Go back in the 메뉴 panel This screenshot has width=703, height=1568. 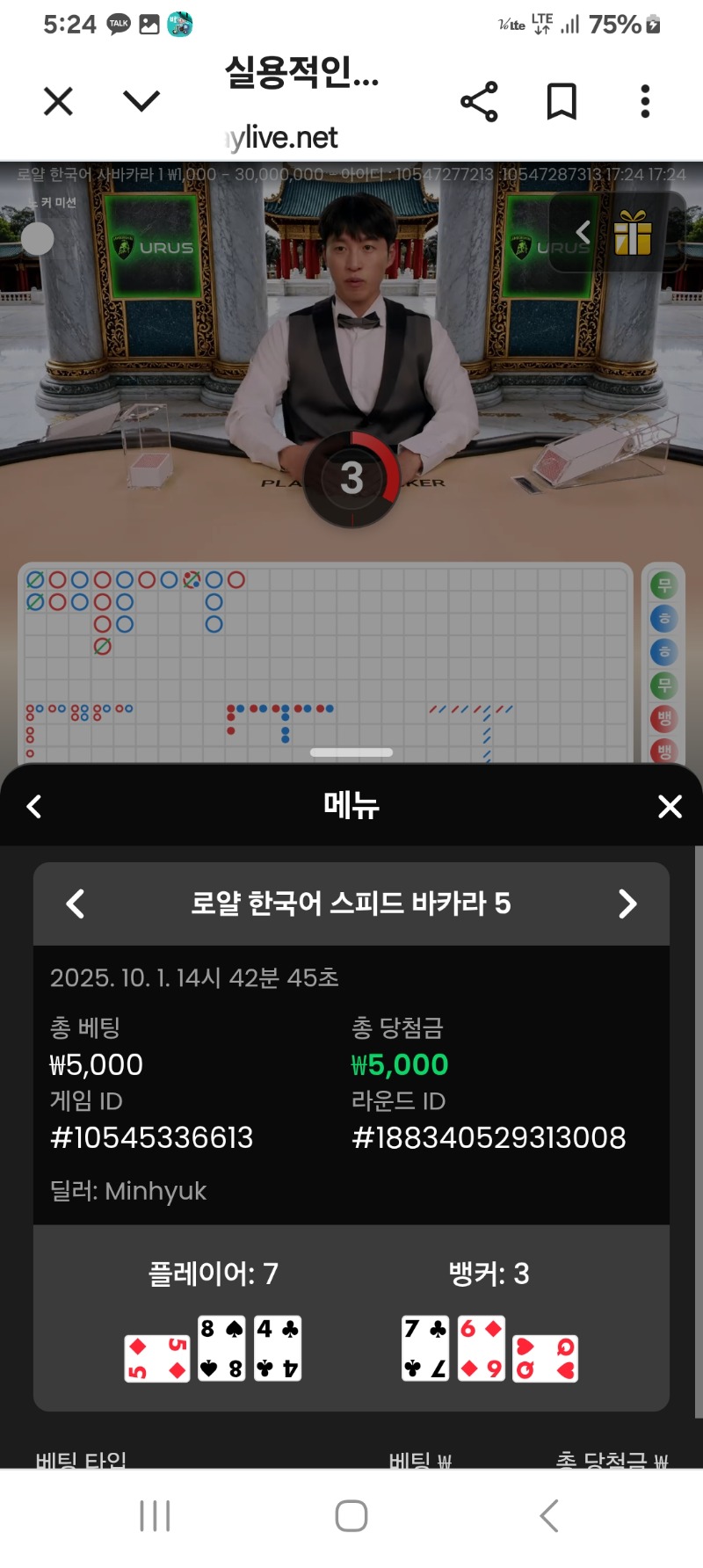click(x=34, y=806)
